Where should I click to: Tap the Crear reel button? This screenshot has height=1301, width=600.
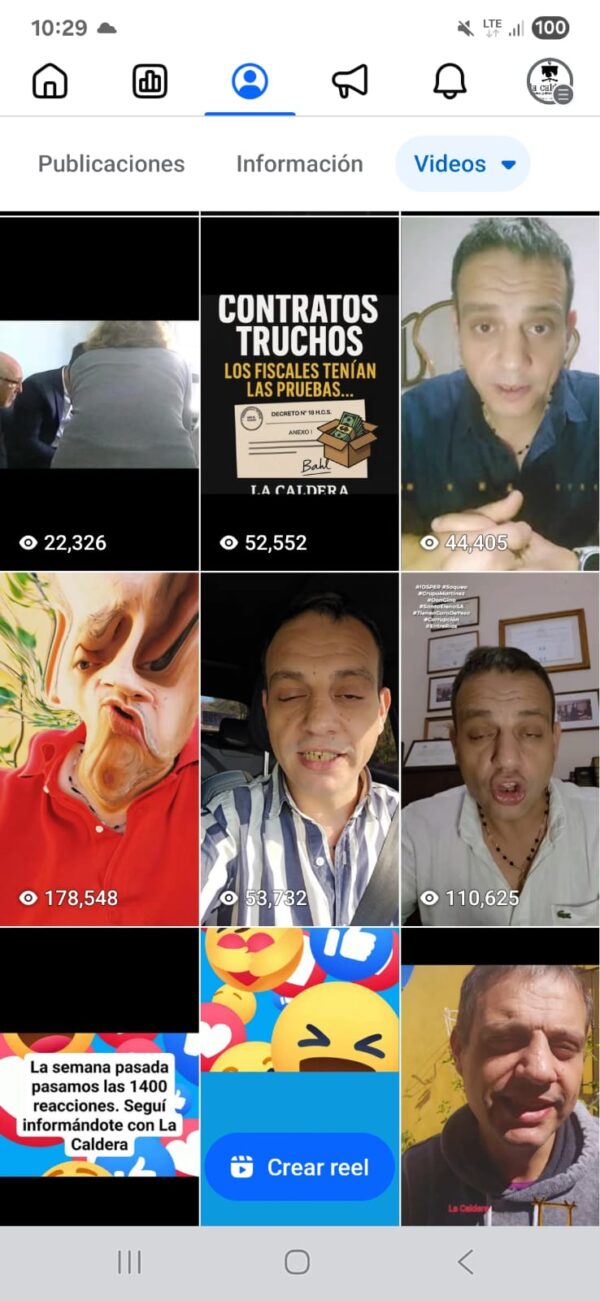(x=299, y=1167)
